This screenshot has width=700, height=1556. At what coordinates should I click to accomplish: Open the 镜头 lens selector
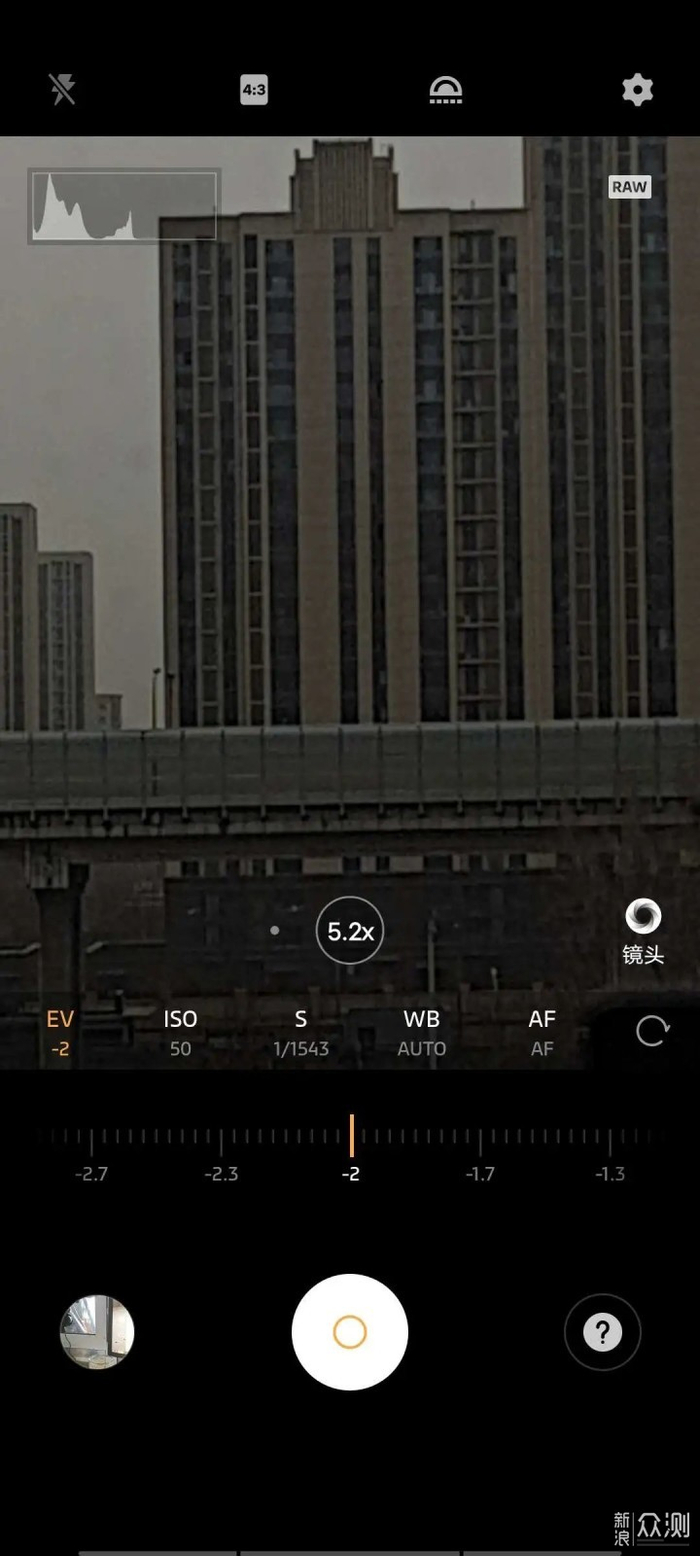(643, 931)
